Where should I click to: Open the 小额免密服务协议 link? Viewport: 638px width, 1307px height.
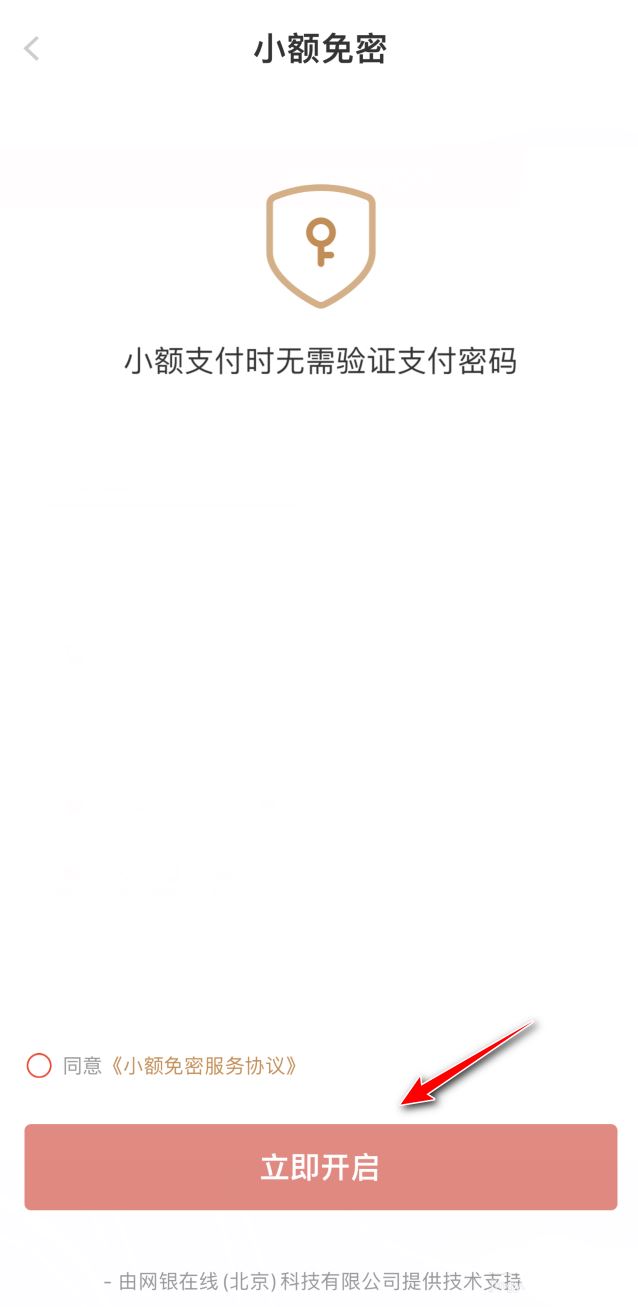pos(203,1066)
